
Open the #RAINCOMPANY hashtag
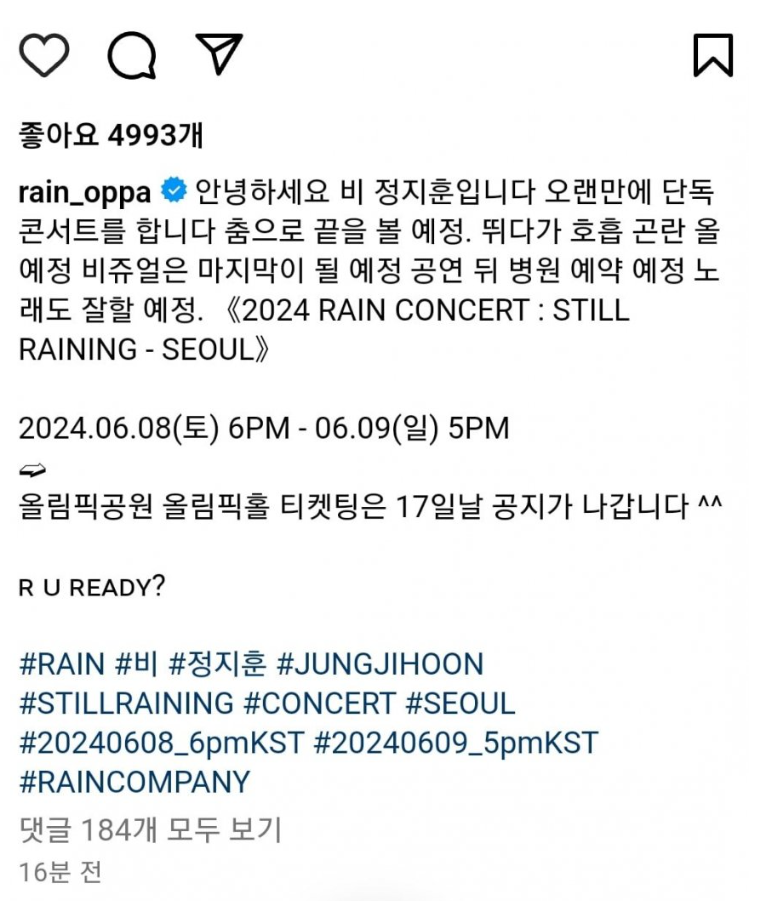[x=134, y=782]
